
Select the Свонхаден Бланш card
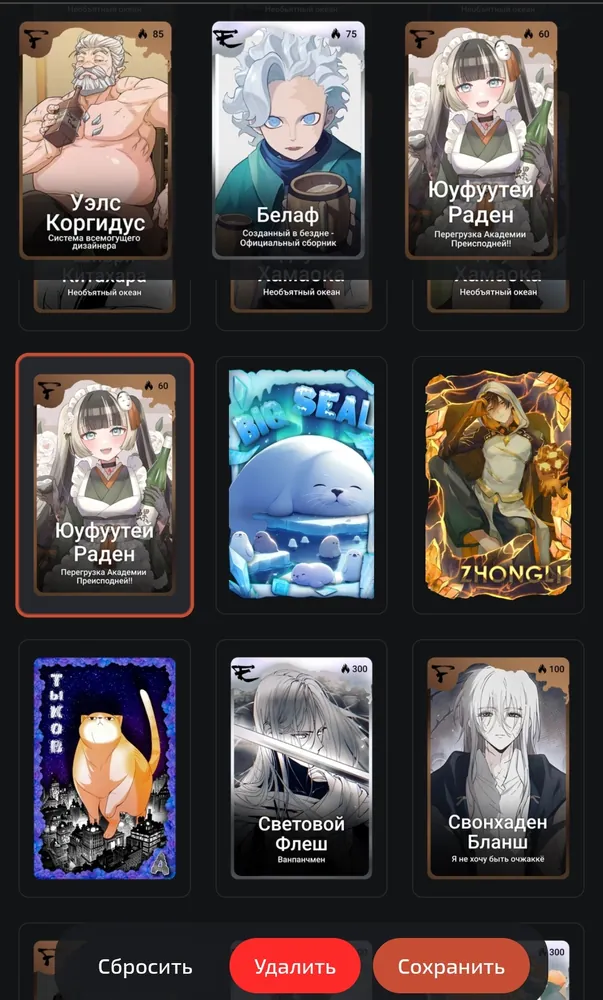click(x=498, y=768)
